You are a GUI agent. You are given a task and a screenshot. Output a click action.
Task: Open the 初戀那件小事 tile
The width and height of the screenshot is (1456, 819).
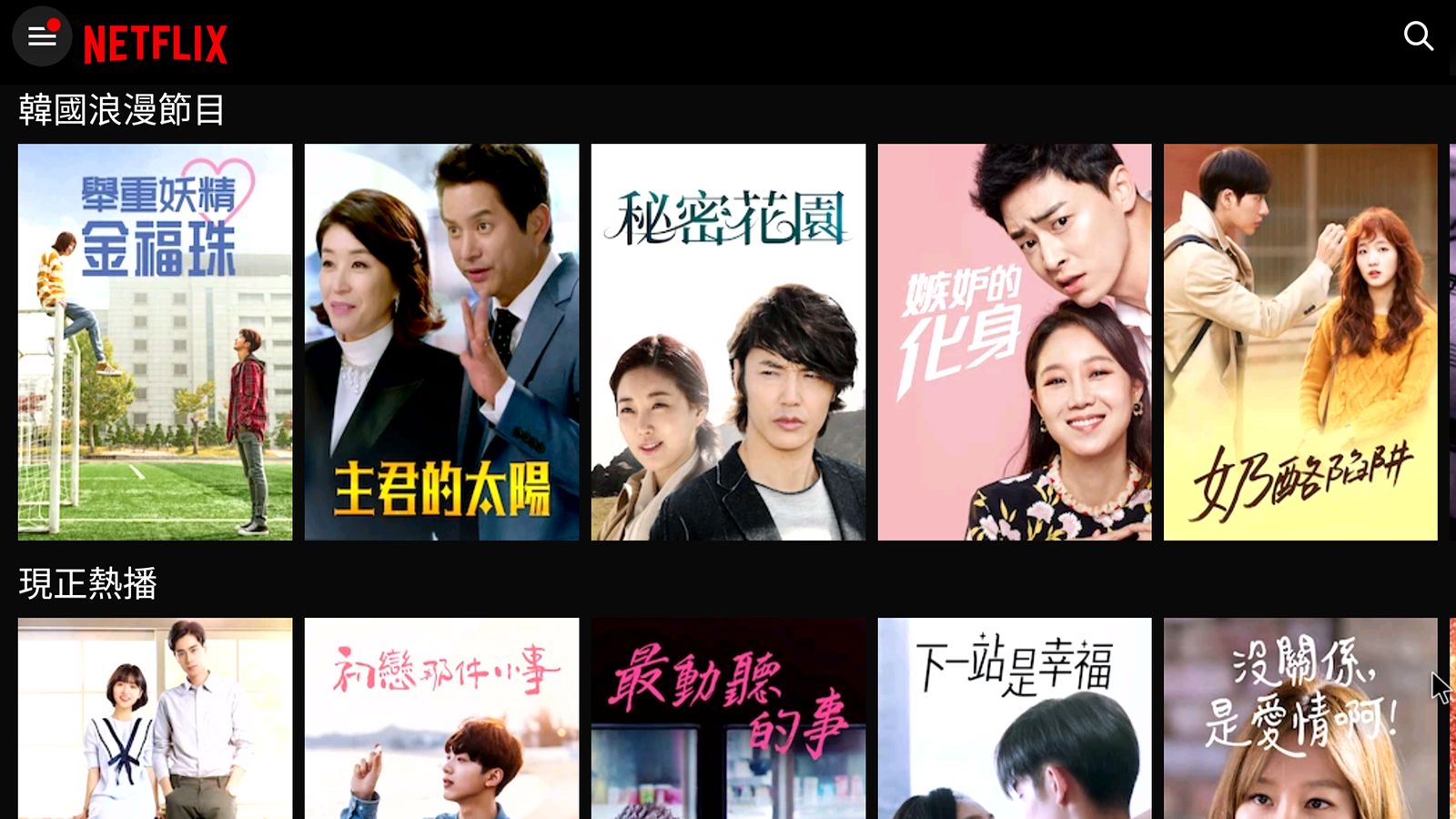441,719
